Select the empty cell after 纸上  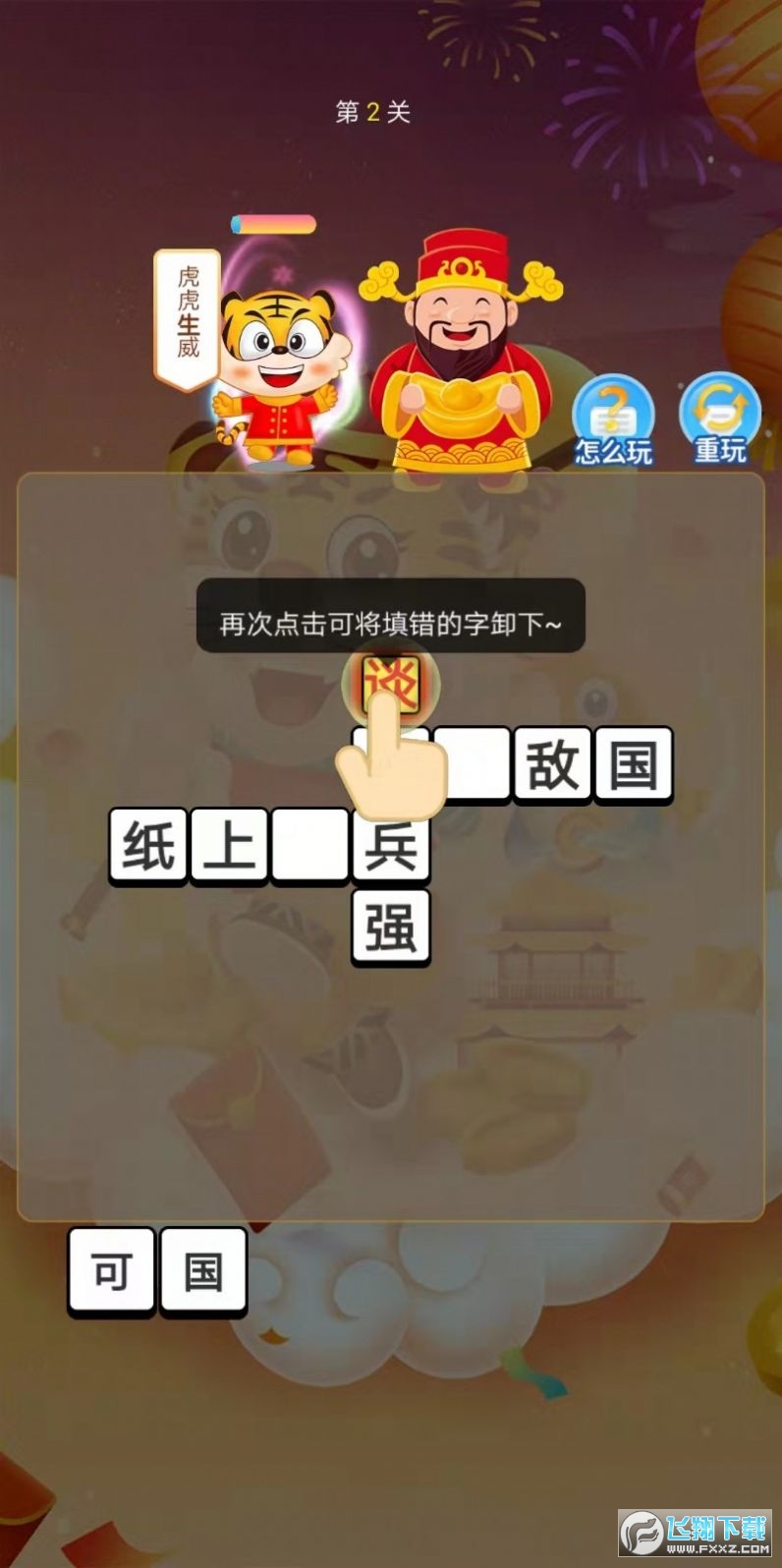pyautogui.click(x=309, y=845)
